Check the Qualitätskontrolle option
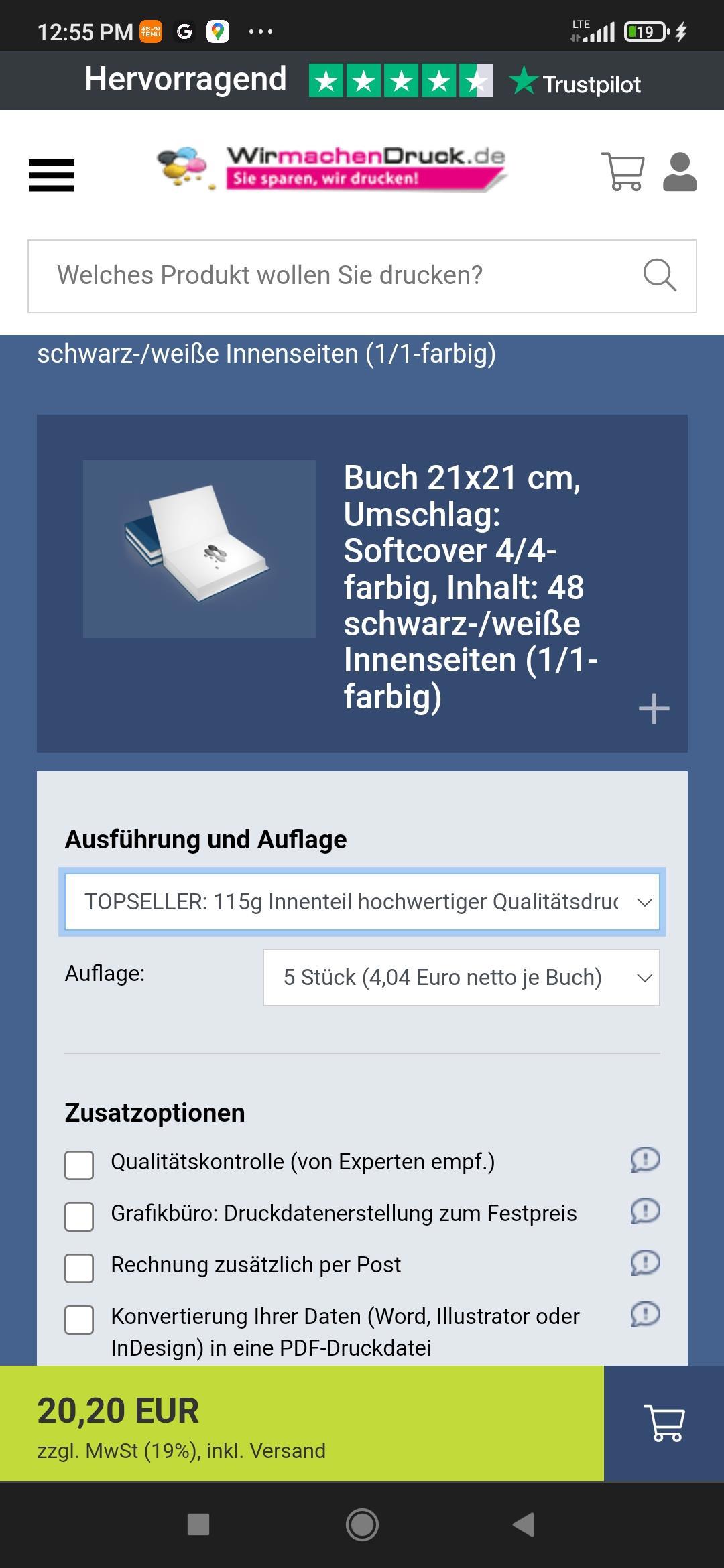The height and width of the screenshot is (1568, 724). pos(79,1165)
